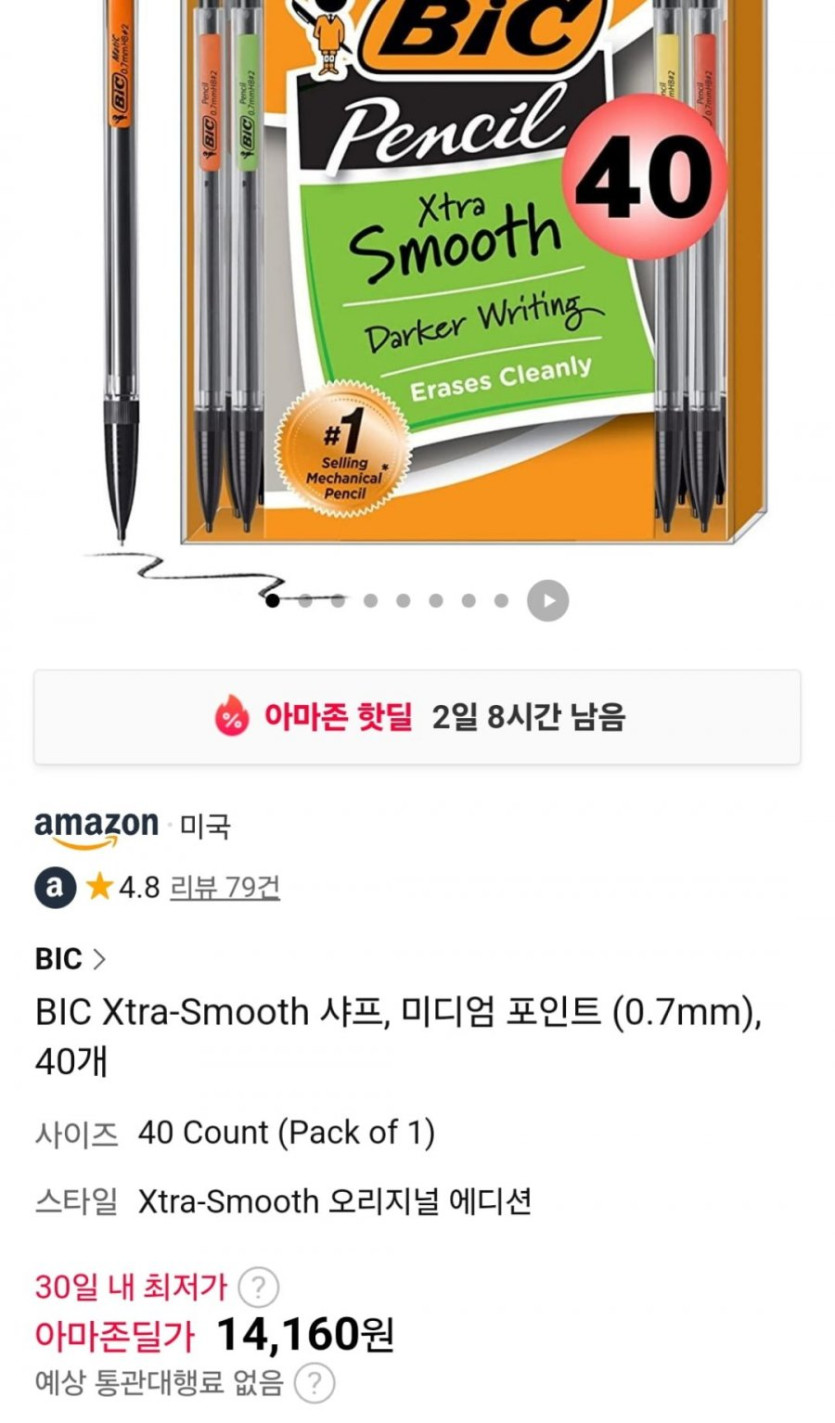Open the 리뷰 79건 link
Screen dimensions: 835x1423
(224, 886)
